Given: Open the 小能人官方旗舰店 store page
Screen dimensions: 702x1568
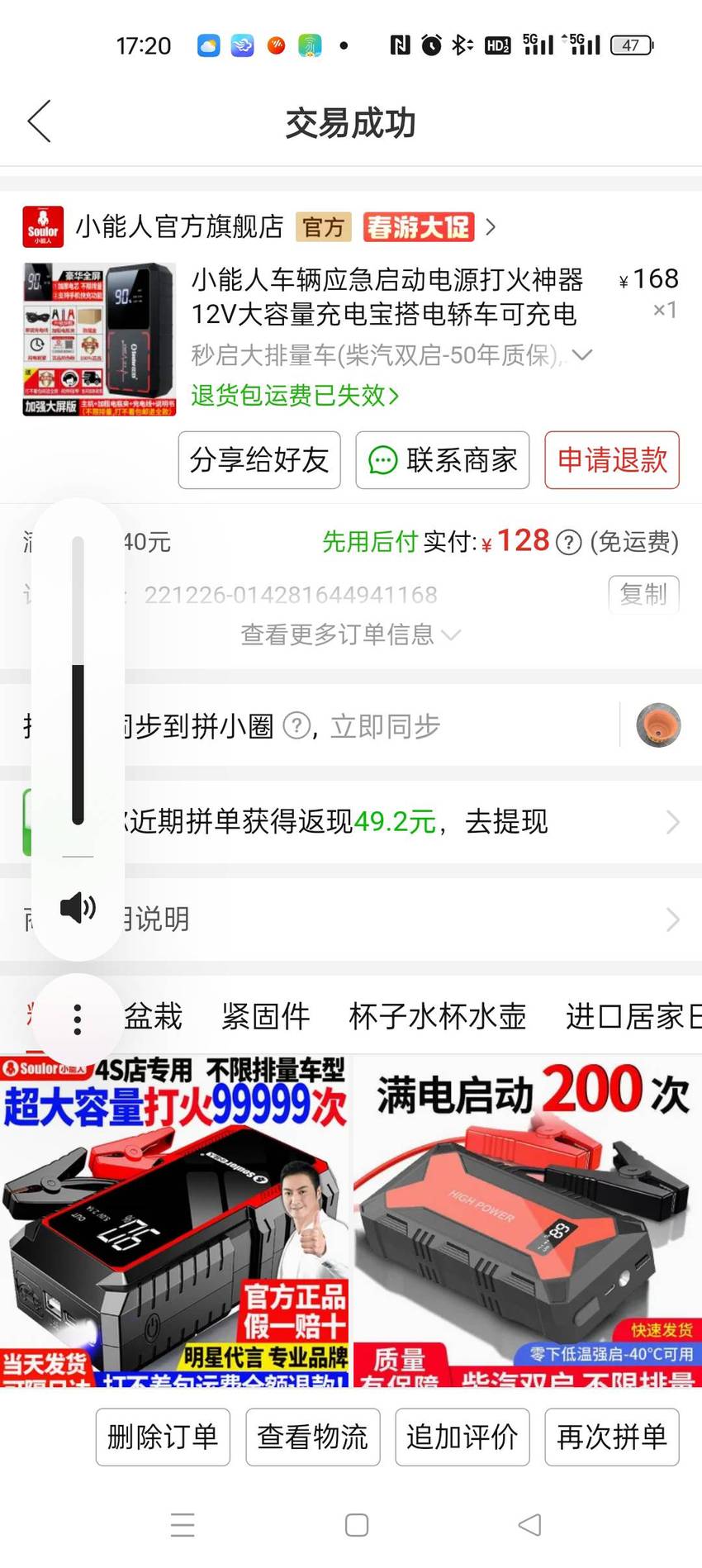Looking at the screenshot, I should tap(179, 226).
